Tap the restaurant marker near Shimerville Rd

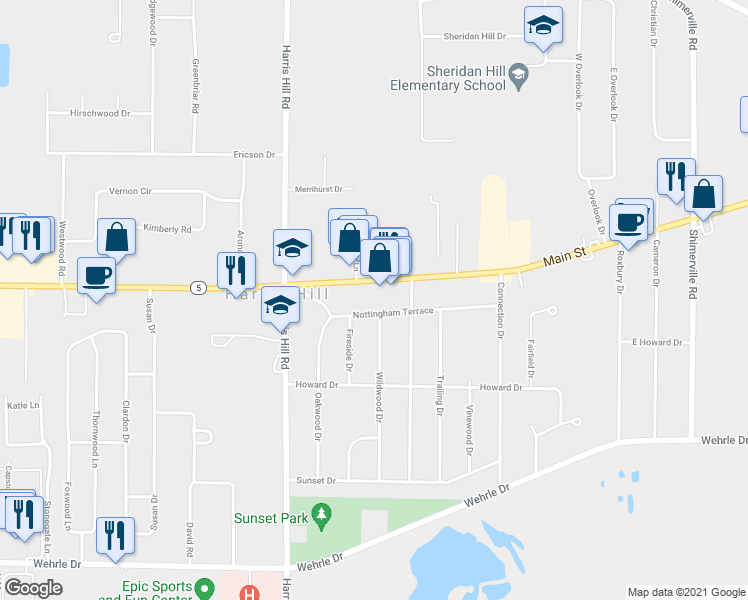pyautogui.click(x=676, y=180)
